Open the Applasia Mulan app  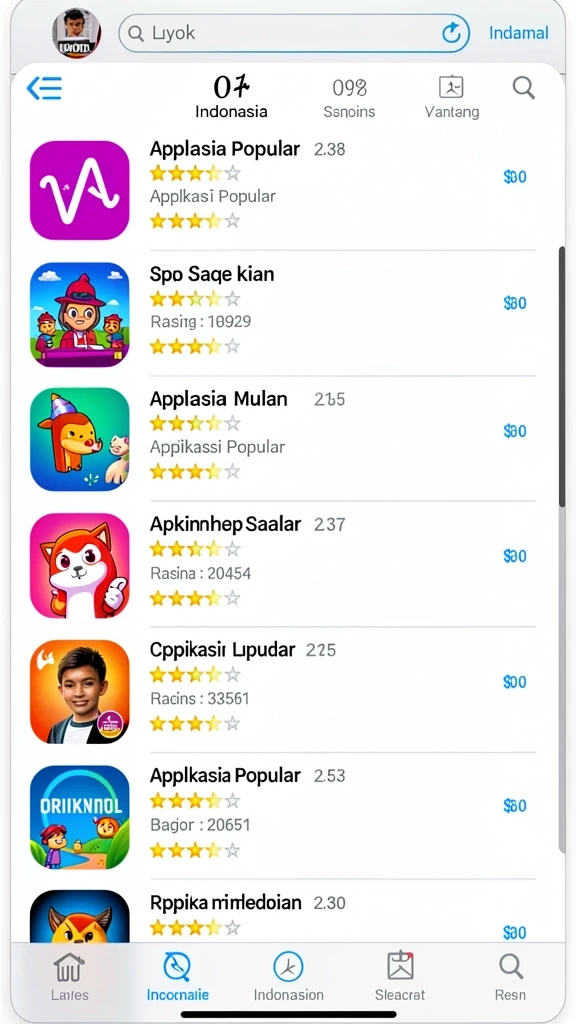(x=282, y=440)
